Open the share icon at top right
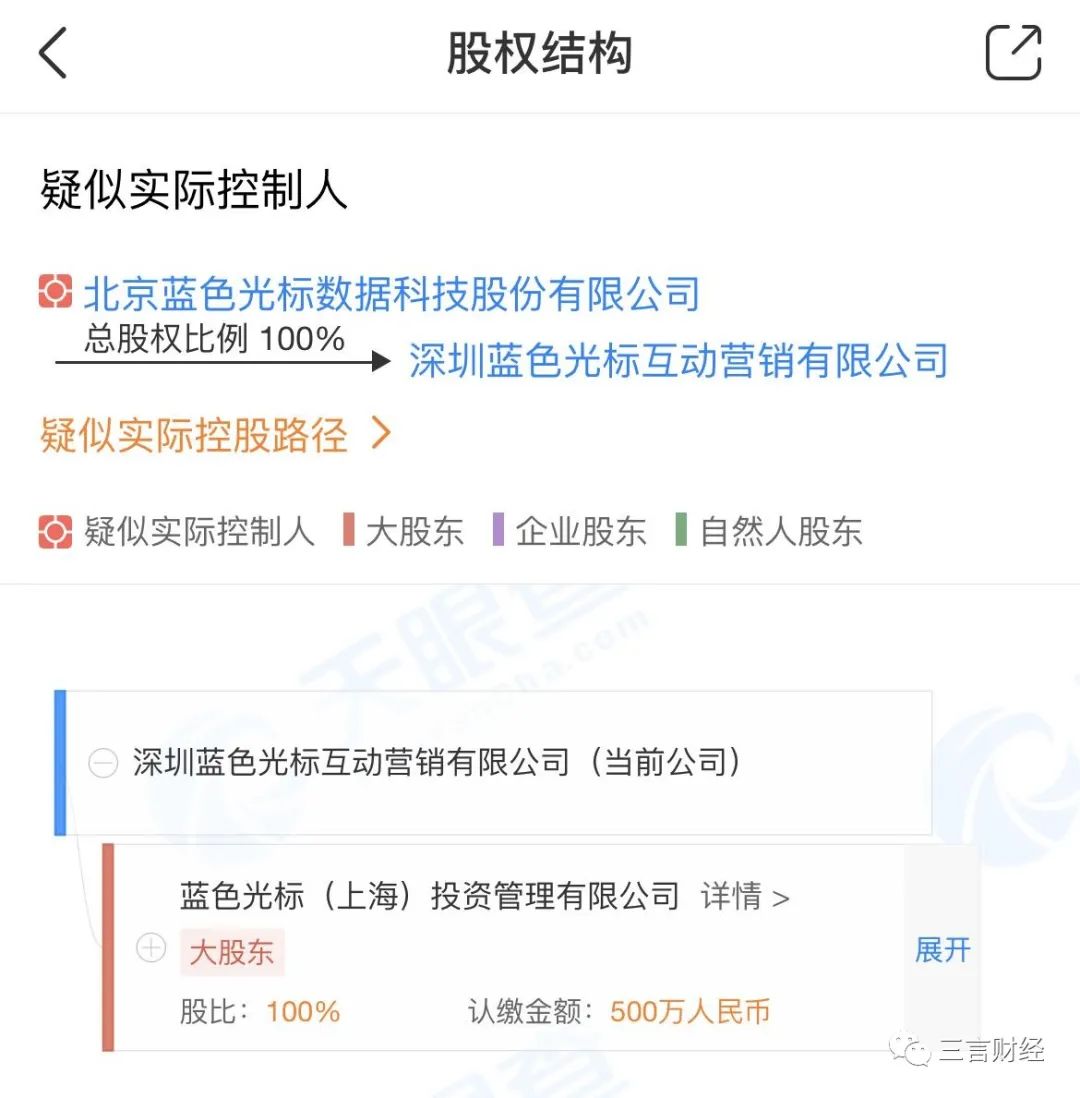 point(1013,52)
